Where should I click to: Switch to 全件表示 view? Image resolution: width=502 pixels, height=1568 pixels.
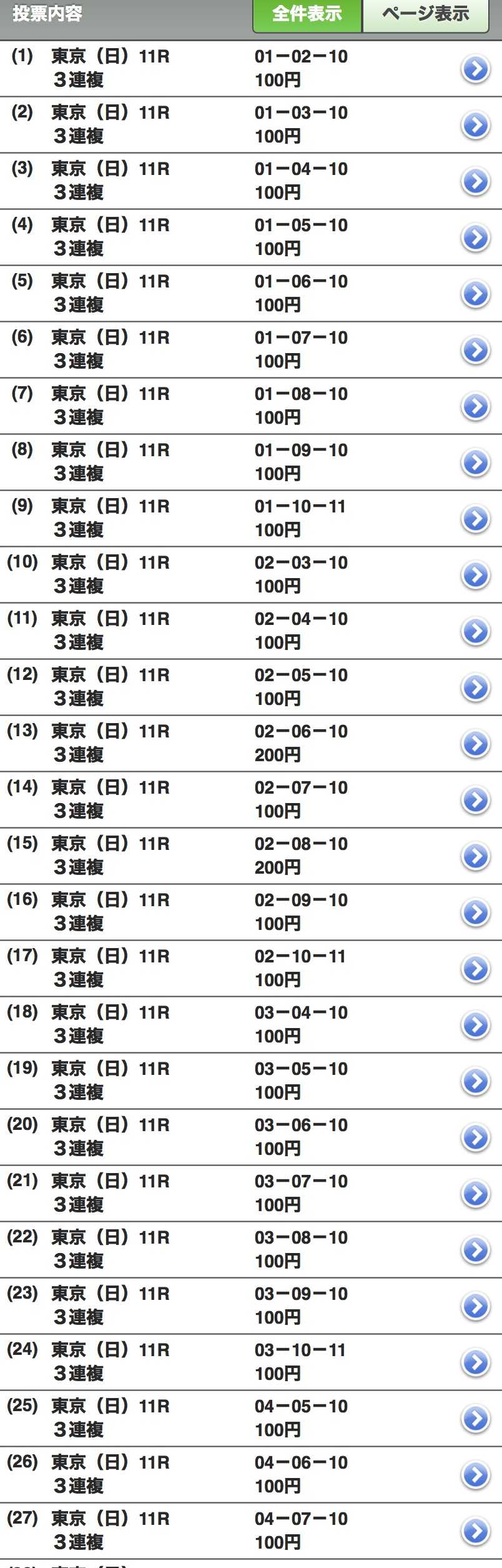tap(307, 15)
